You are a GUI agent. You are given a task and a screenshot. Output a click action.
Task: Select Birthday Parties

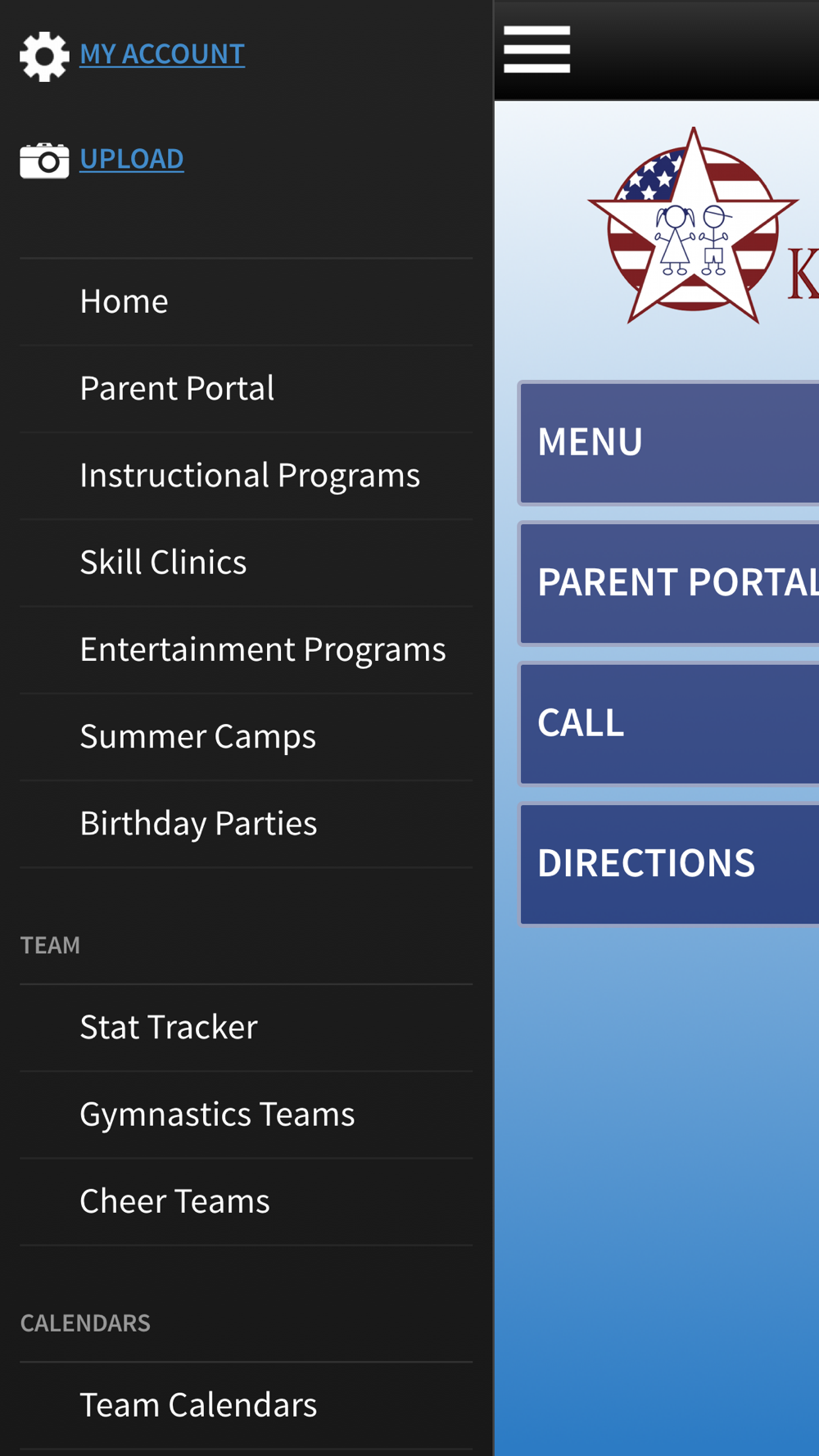pos(246,824)
